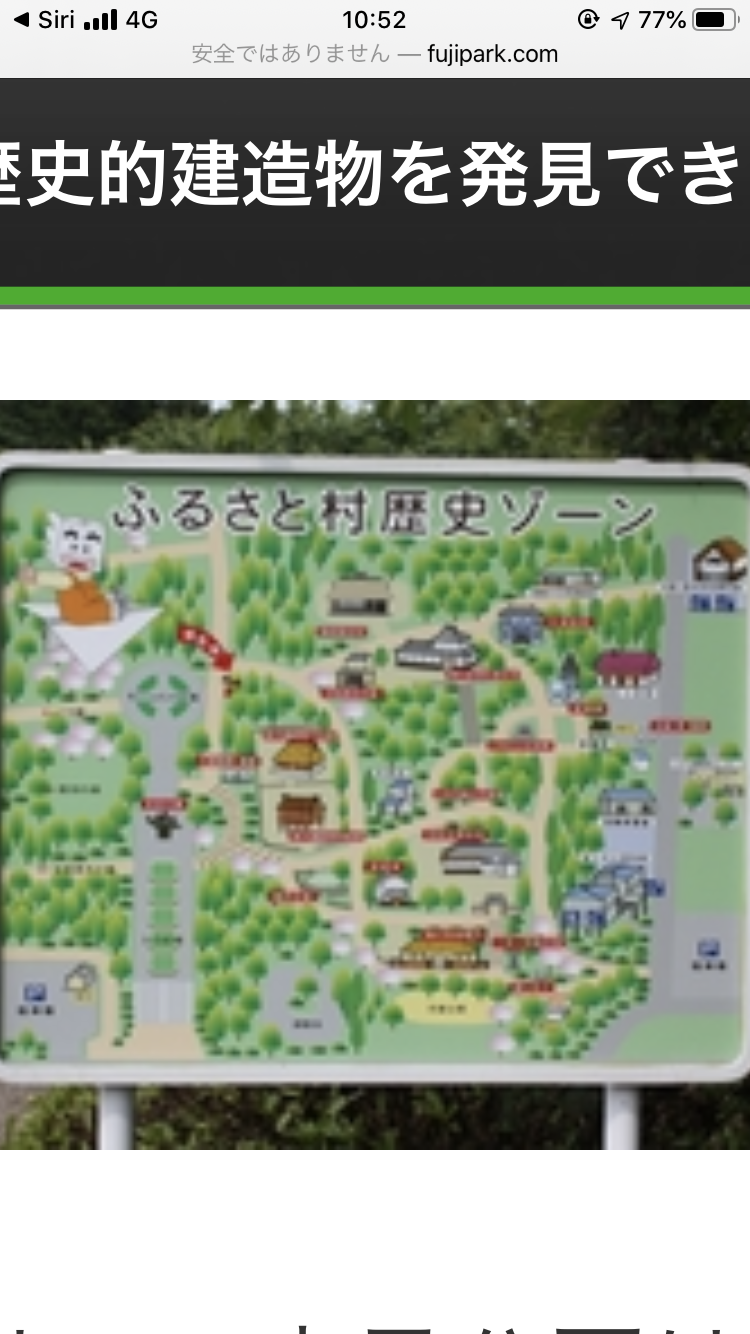The image size is (750, 1334).
Task: Tap the fujipark.com address bar
Action: 375,54
